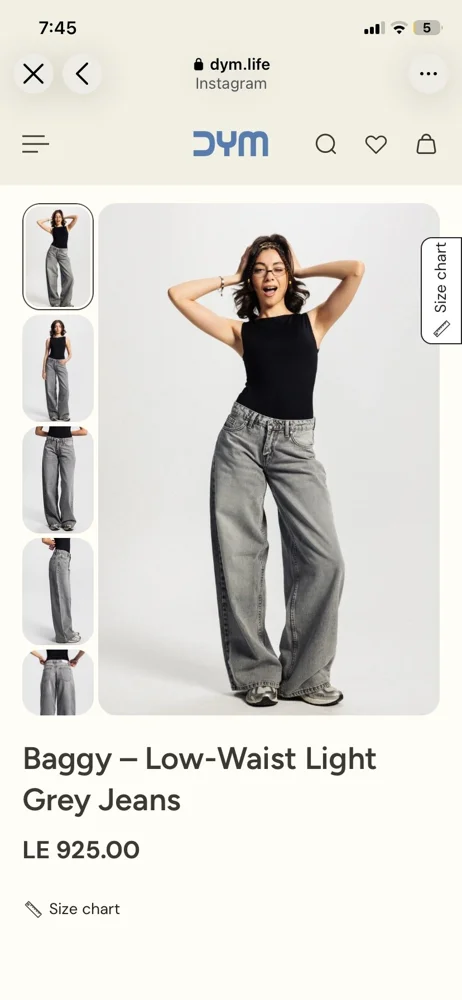Viewport: 462px width, 1000px height.
Task: Select the second thumbnail front pose
Action: (x=58, y=368)
